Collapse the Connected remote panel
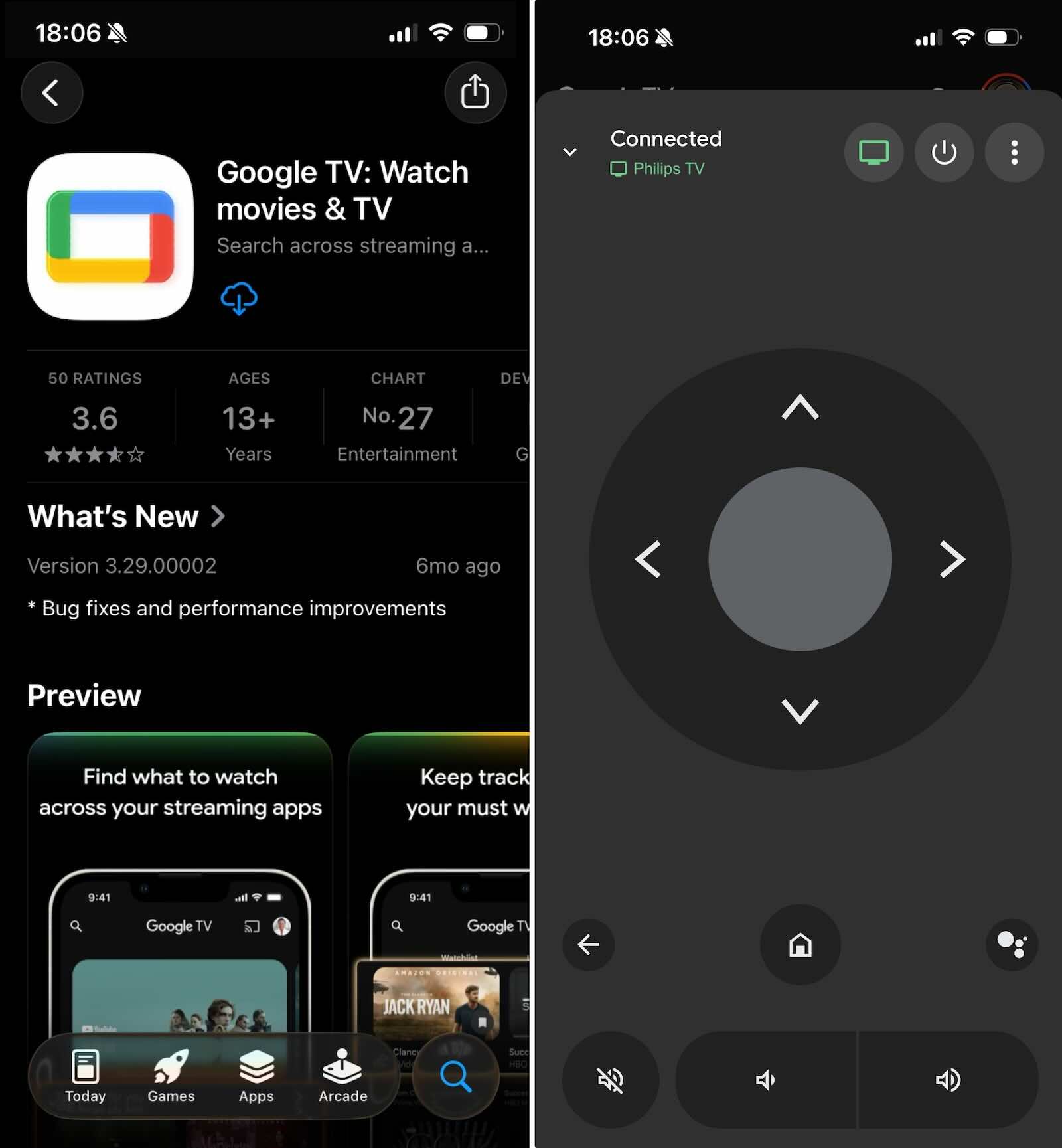The image size is (1062, 1148). coord(569,152)
